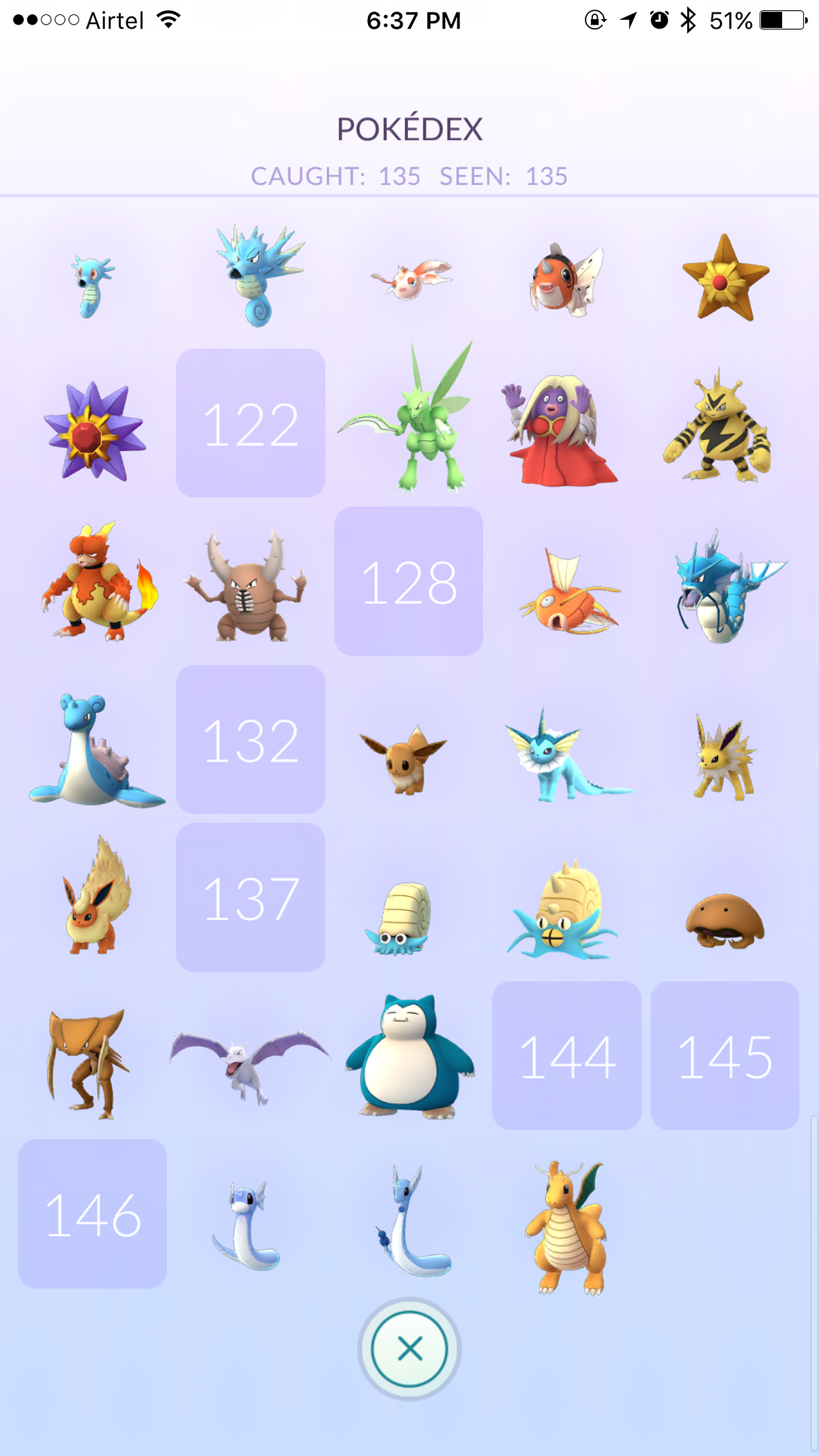Viewport: 819px width, 1456px height.
Task: Open Dragonair's Pokédex entry
Action: click(409, 1222)
